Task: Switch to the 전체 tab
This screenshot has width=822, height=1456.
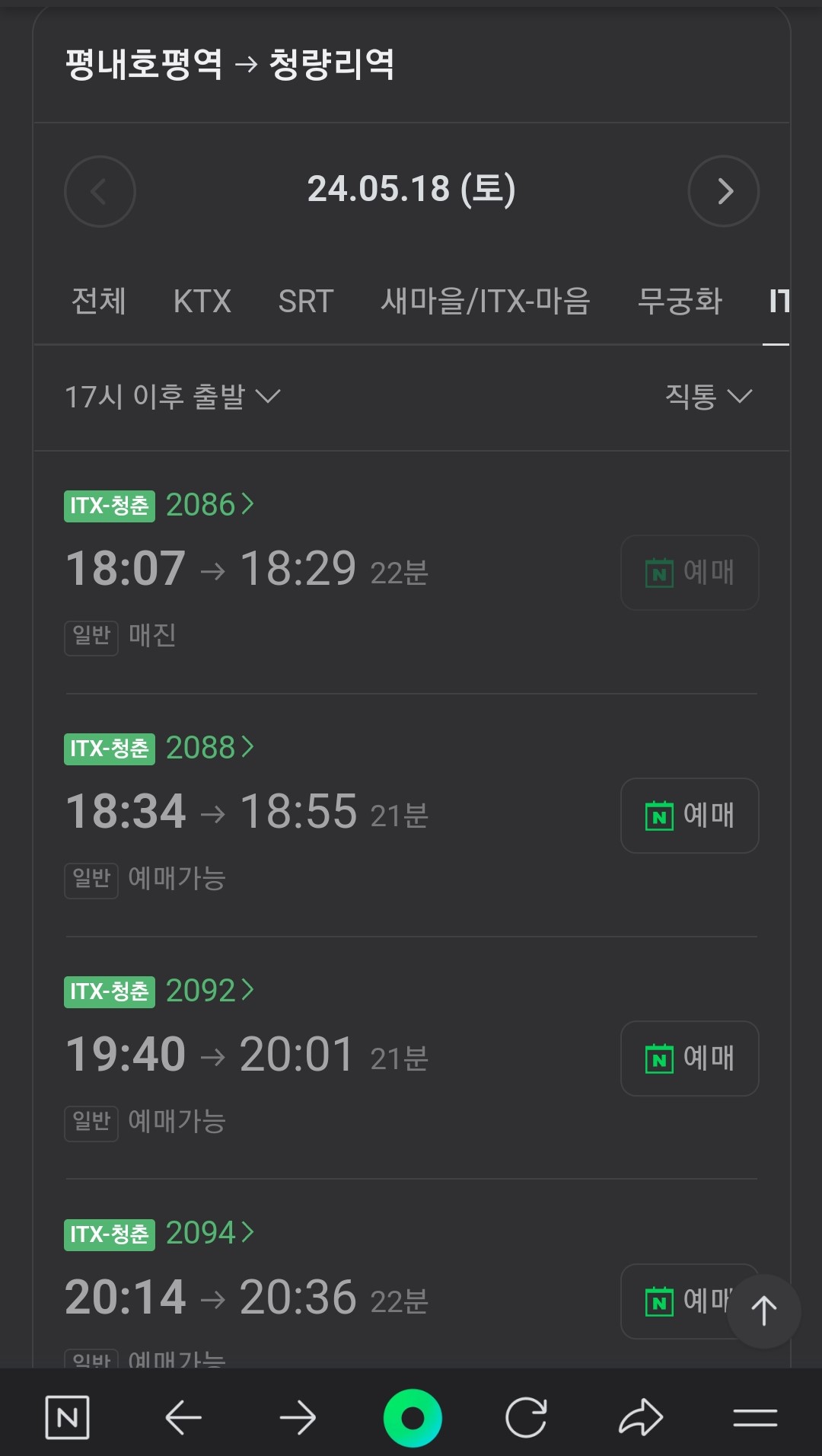Action: point(97,302)
